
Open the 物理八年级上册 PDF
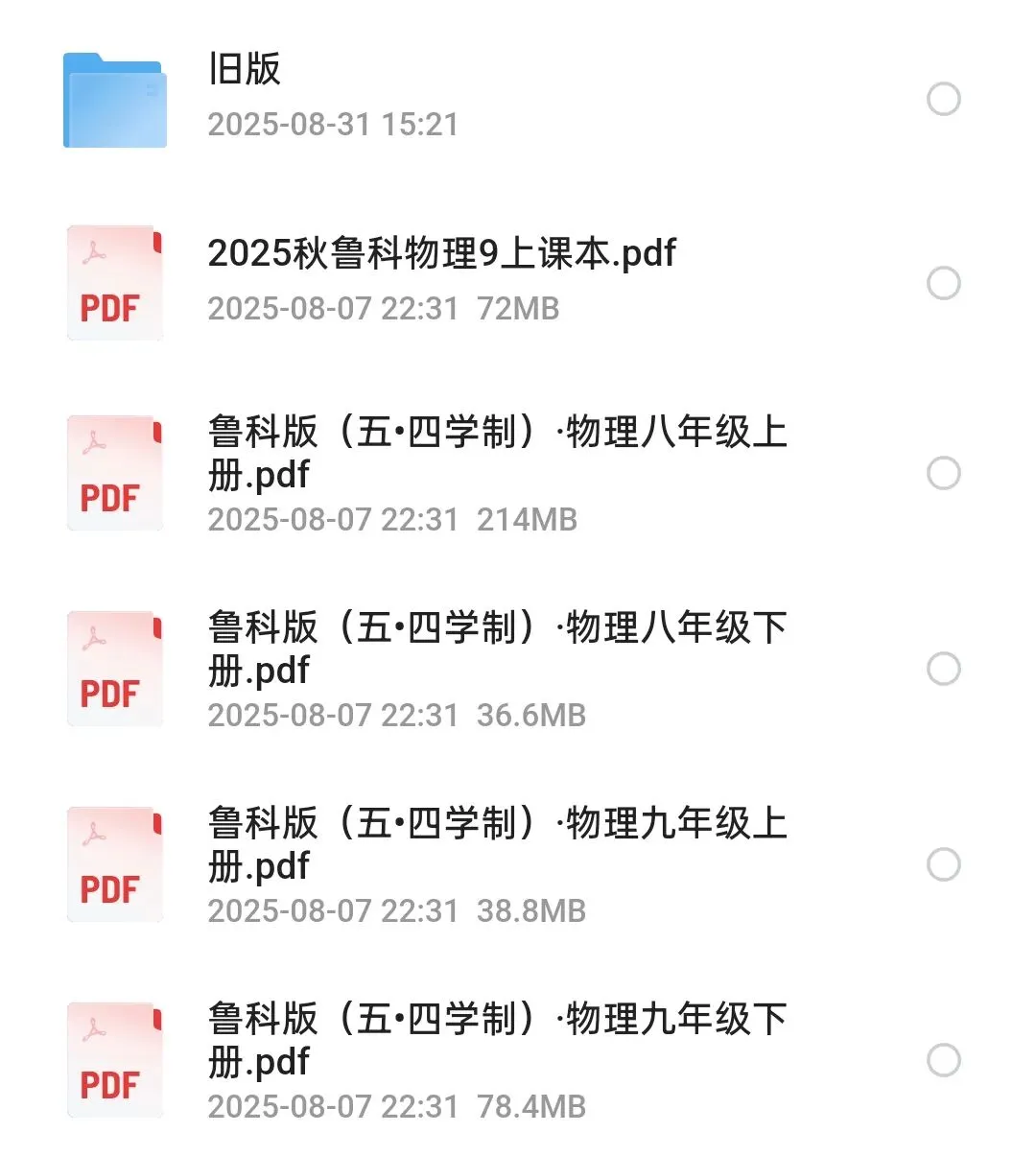tap(497, 453)
